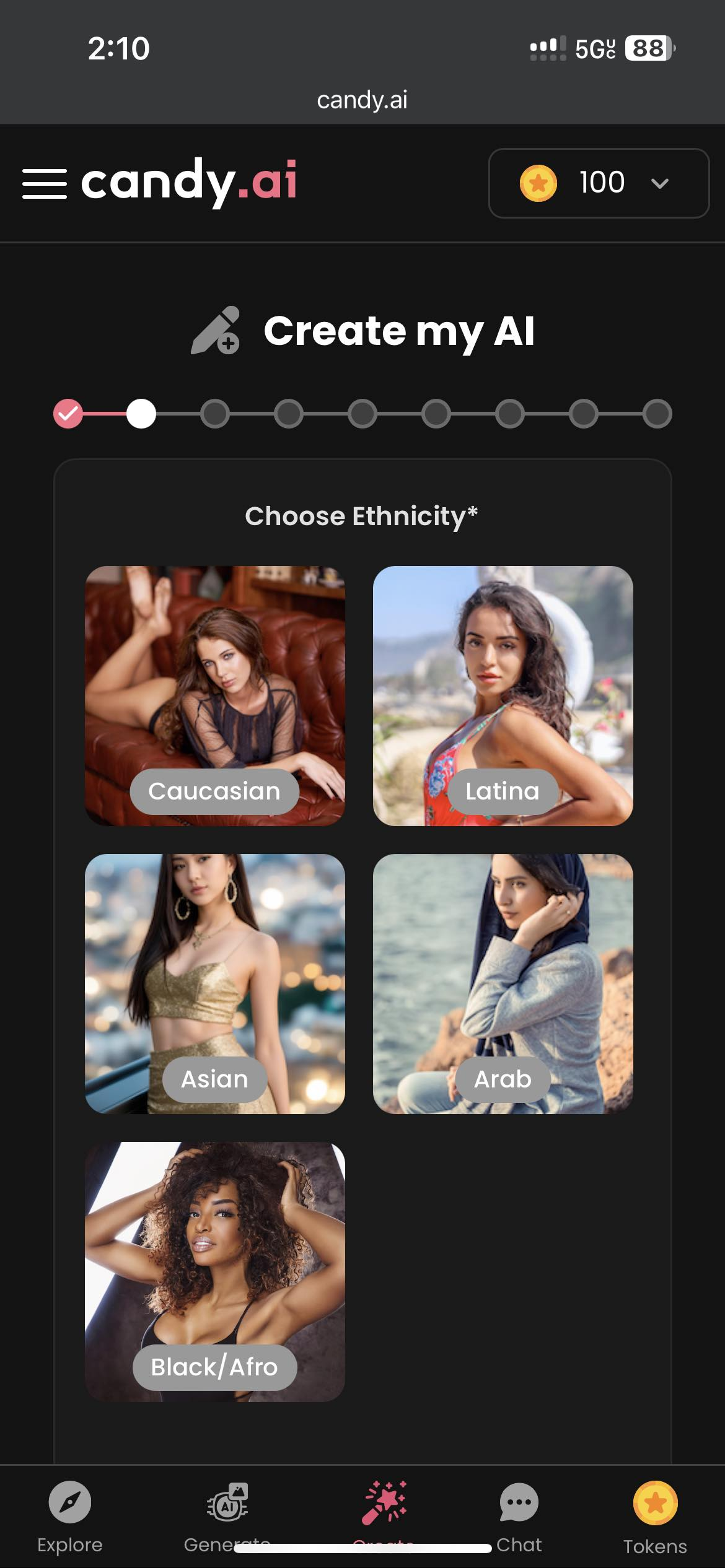Pick the Asian ethnicity card
The width and height of the screenshot is (725, 1568).
215,983
